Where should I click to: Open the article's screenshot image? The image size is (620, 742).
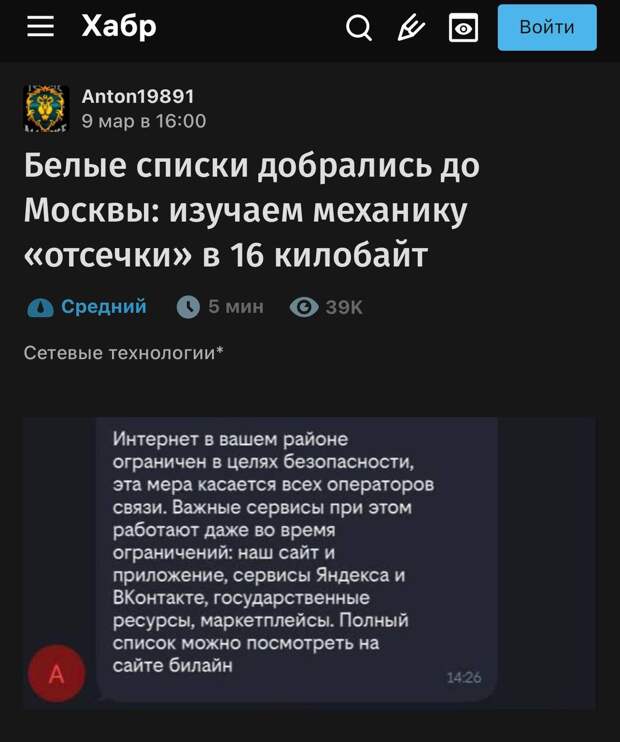point(308,562)
